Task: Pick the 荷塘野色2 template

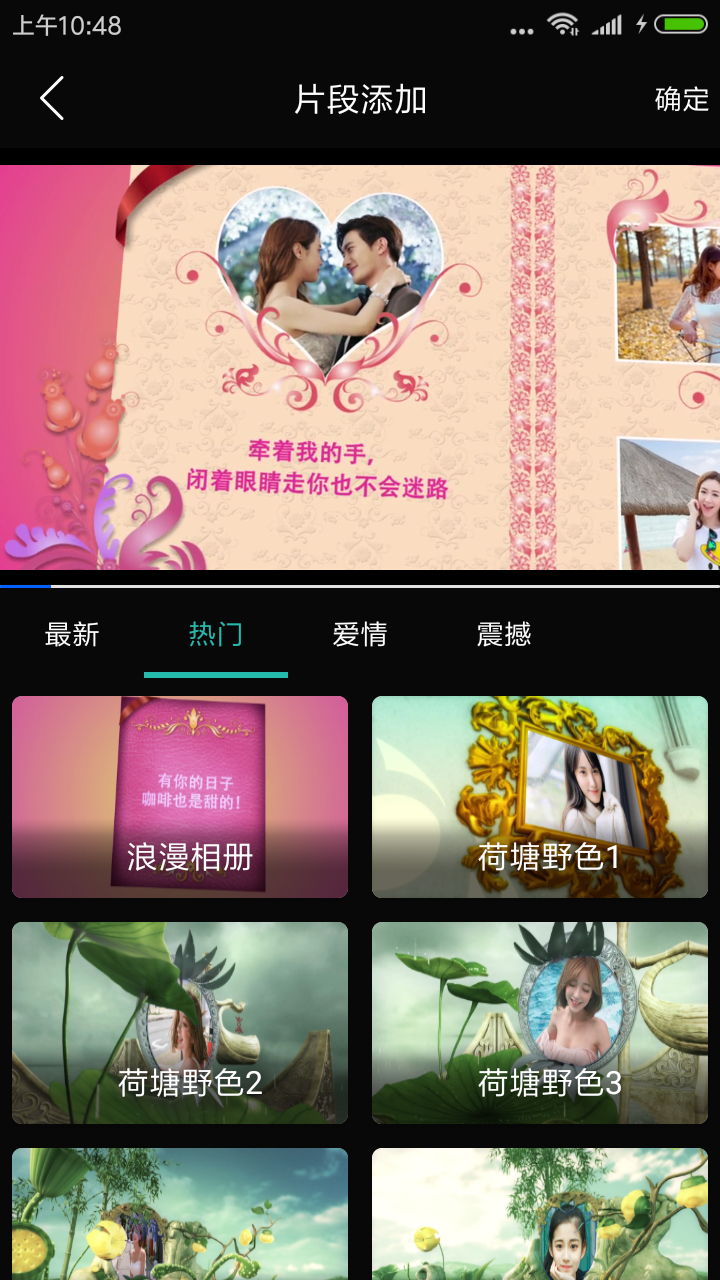Action: [x=180, y=1023]
